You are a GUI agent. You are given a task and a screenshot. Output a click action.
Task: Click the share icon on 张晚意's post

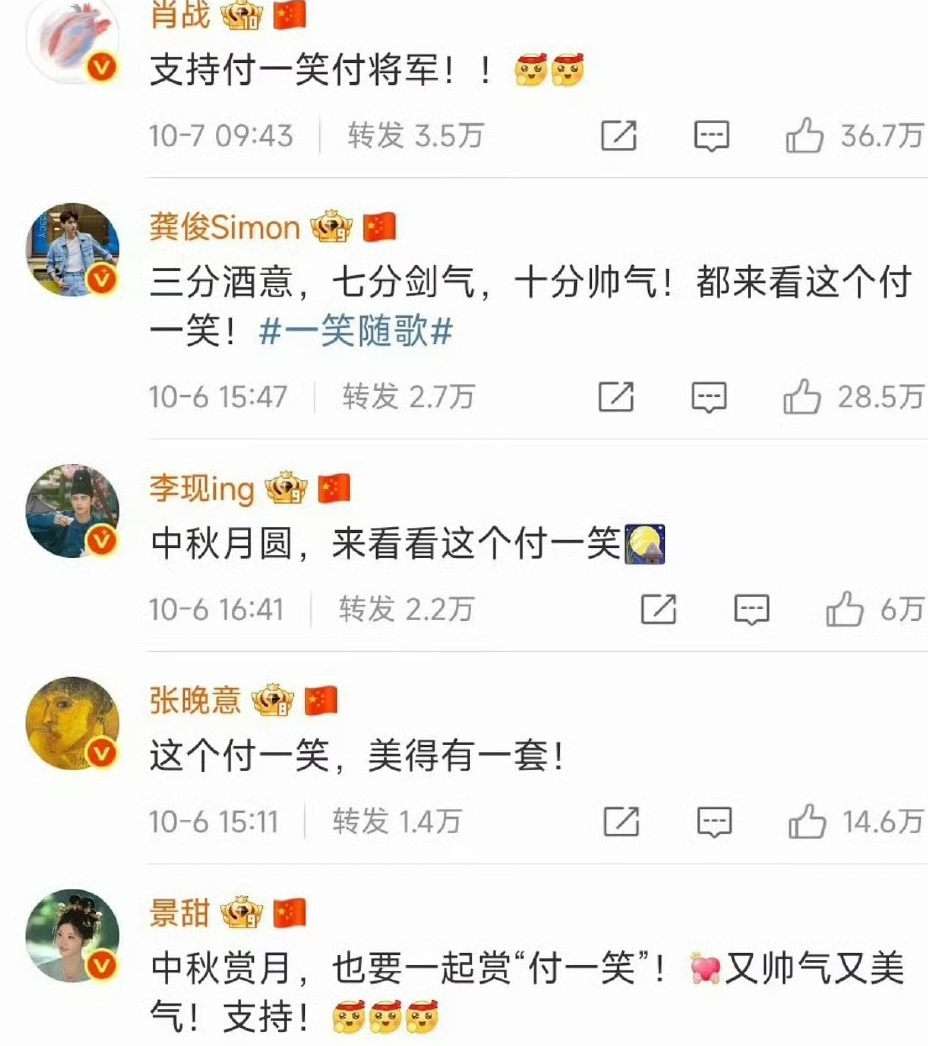coord(623,823)
